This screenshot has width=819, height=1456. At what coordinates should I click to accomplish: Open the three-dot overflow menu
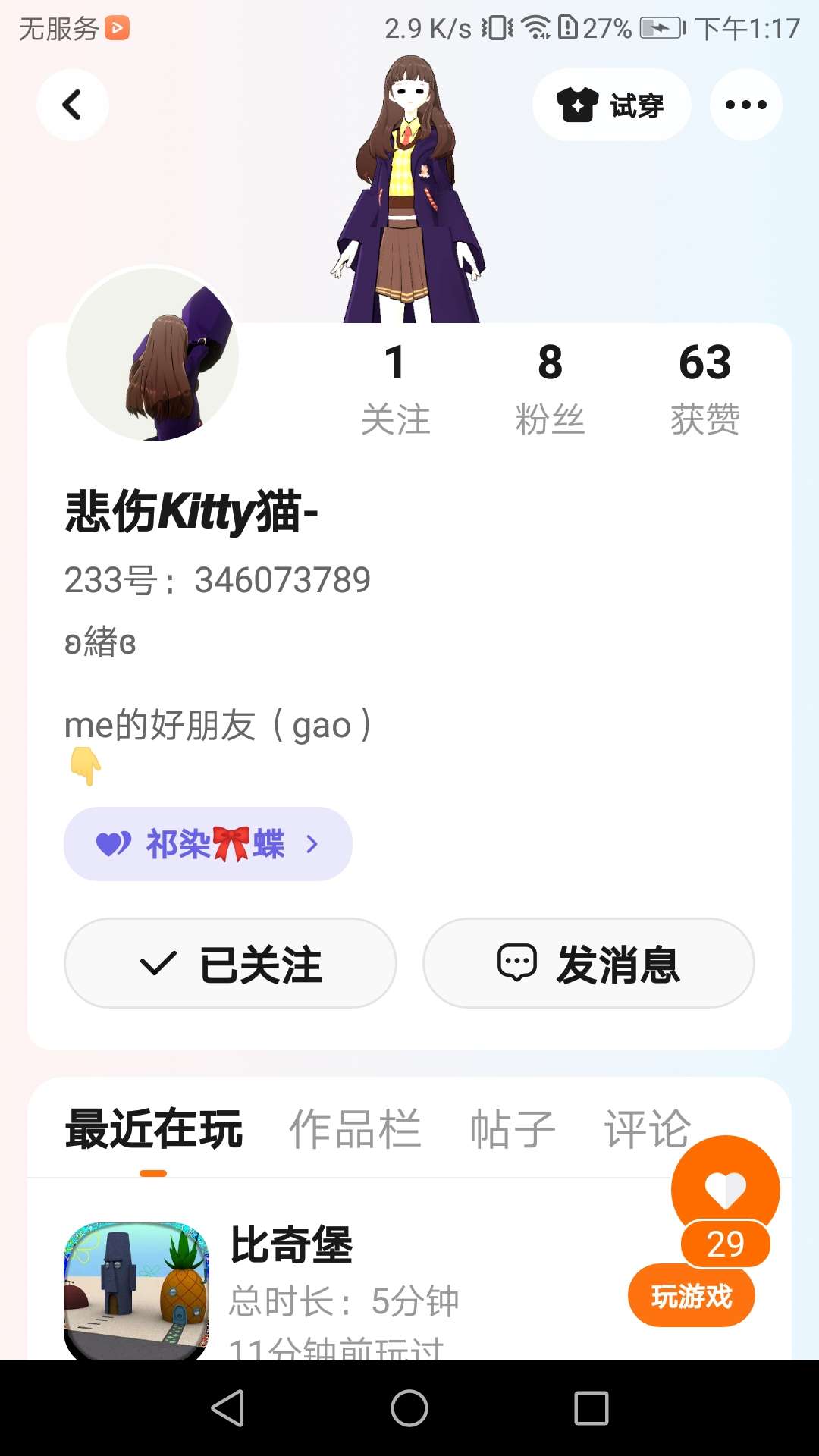(745, 105)
